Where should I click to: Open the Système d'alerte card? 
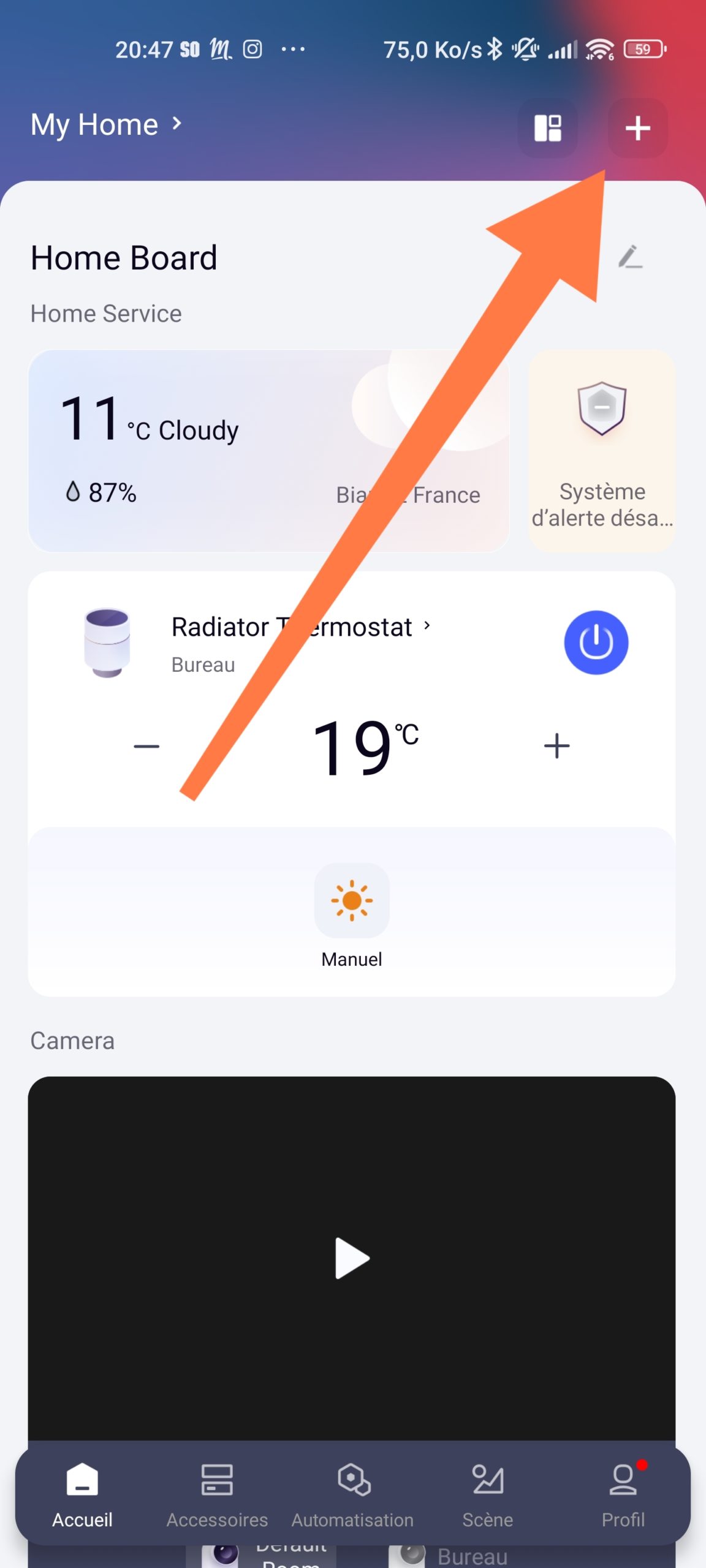click(x=602, y=451)
